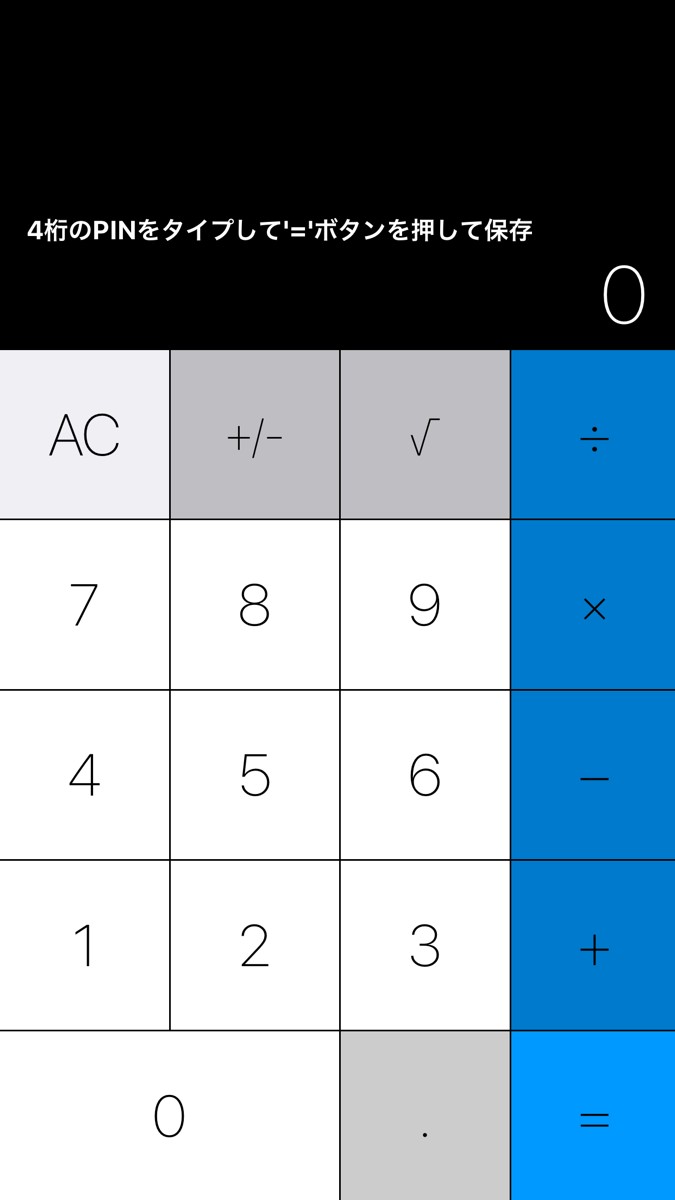Select the divide operator

coord(593,435)
